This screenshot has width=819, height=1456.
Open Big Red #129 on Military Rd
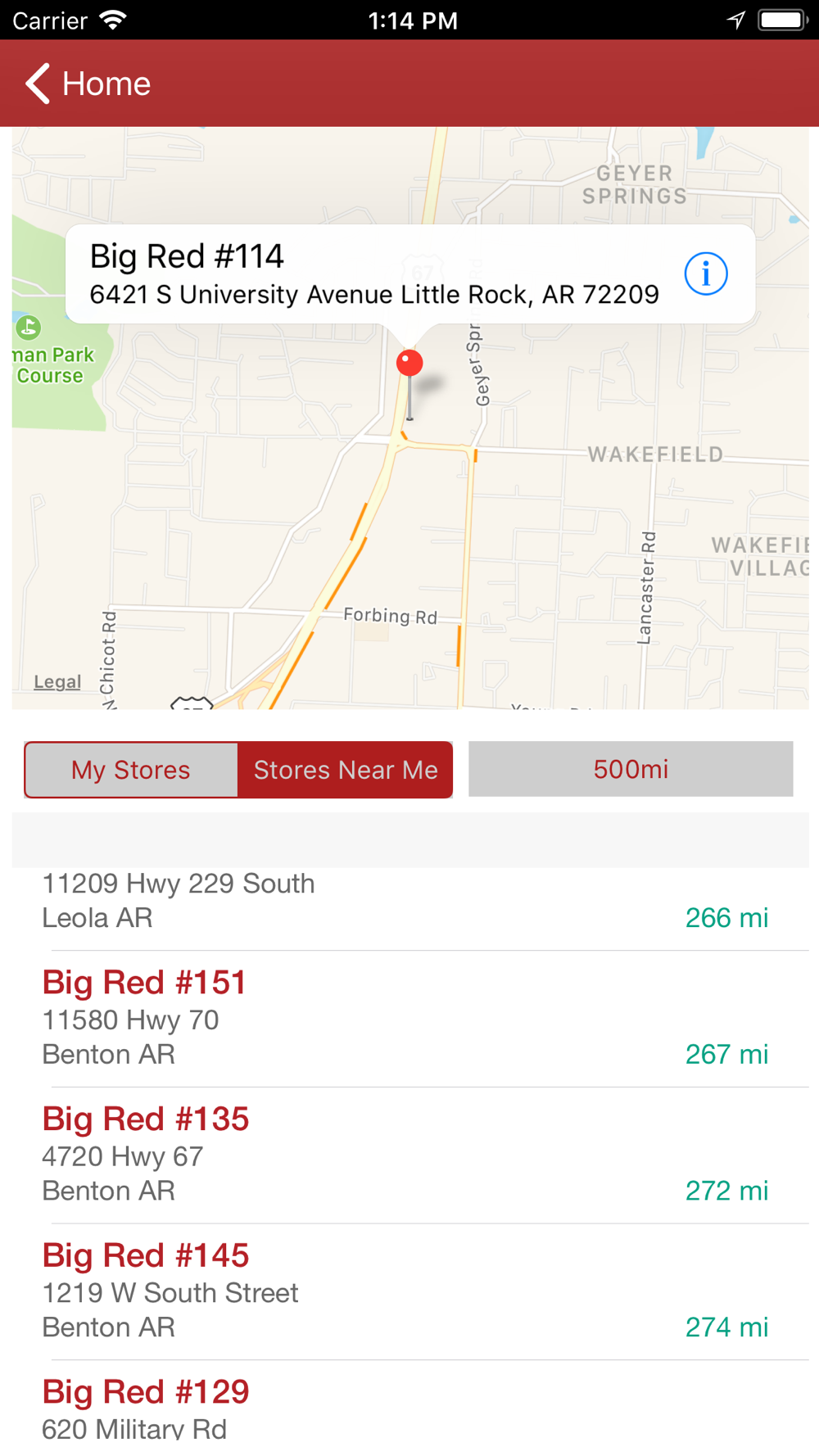410,1409
